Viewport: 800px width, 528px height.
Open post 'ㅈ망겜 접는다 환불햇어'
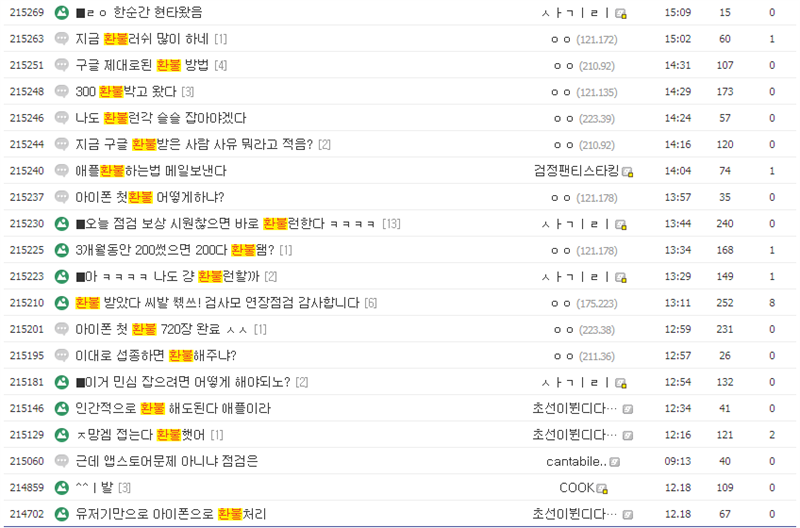pyautogui.click(x=140, y=434)
